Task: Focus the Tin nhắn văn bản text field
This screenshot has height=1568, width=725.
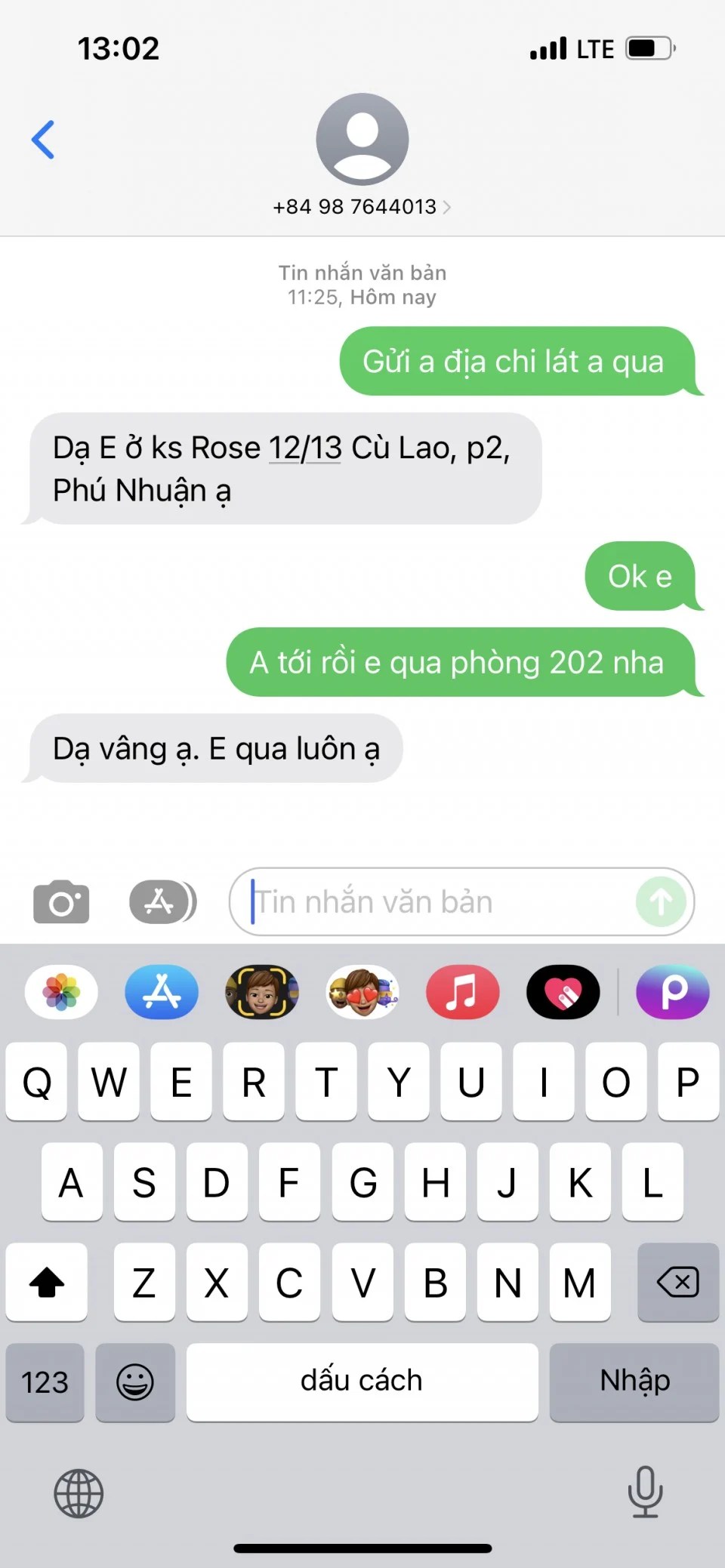Action: click(438, 902)
